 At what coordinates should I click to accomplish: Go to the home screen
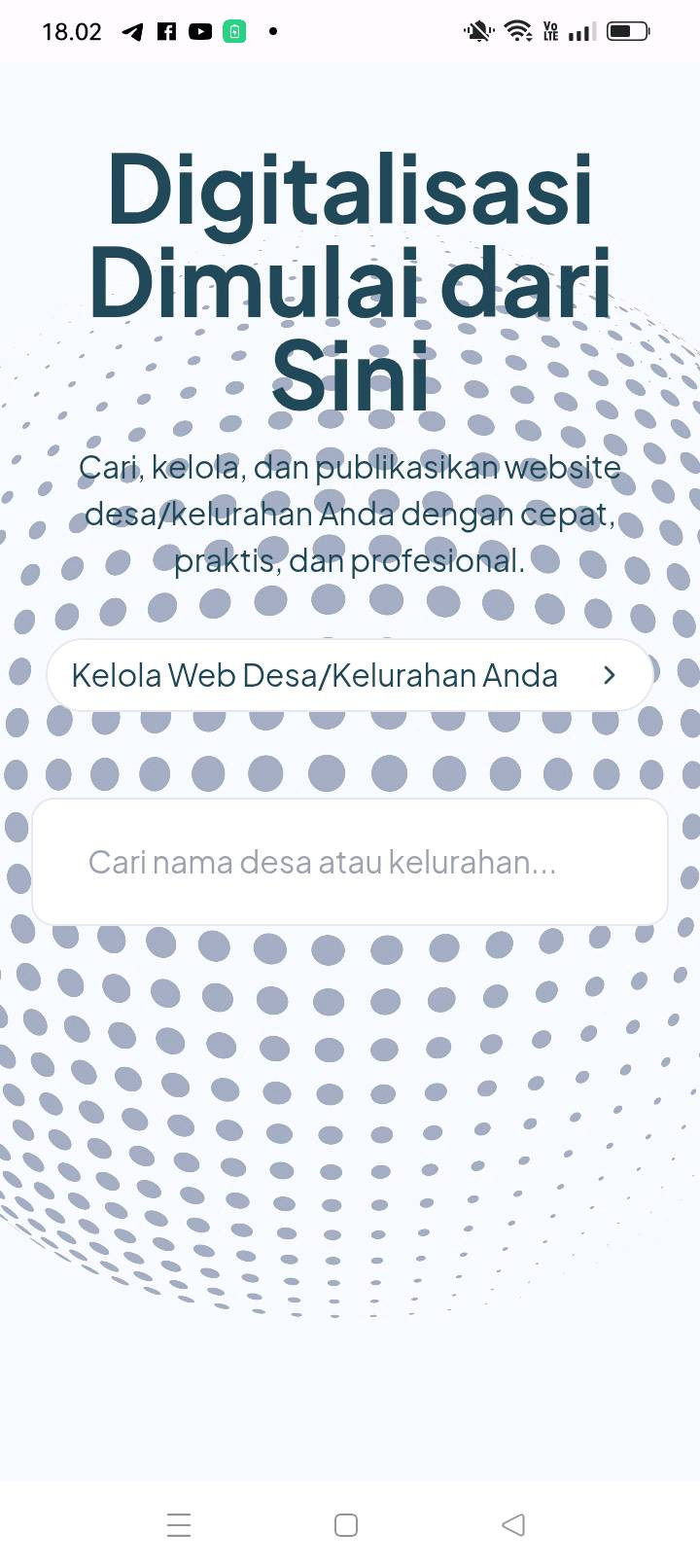click(346, 1524)
